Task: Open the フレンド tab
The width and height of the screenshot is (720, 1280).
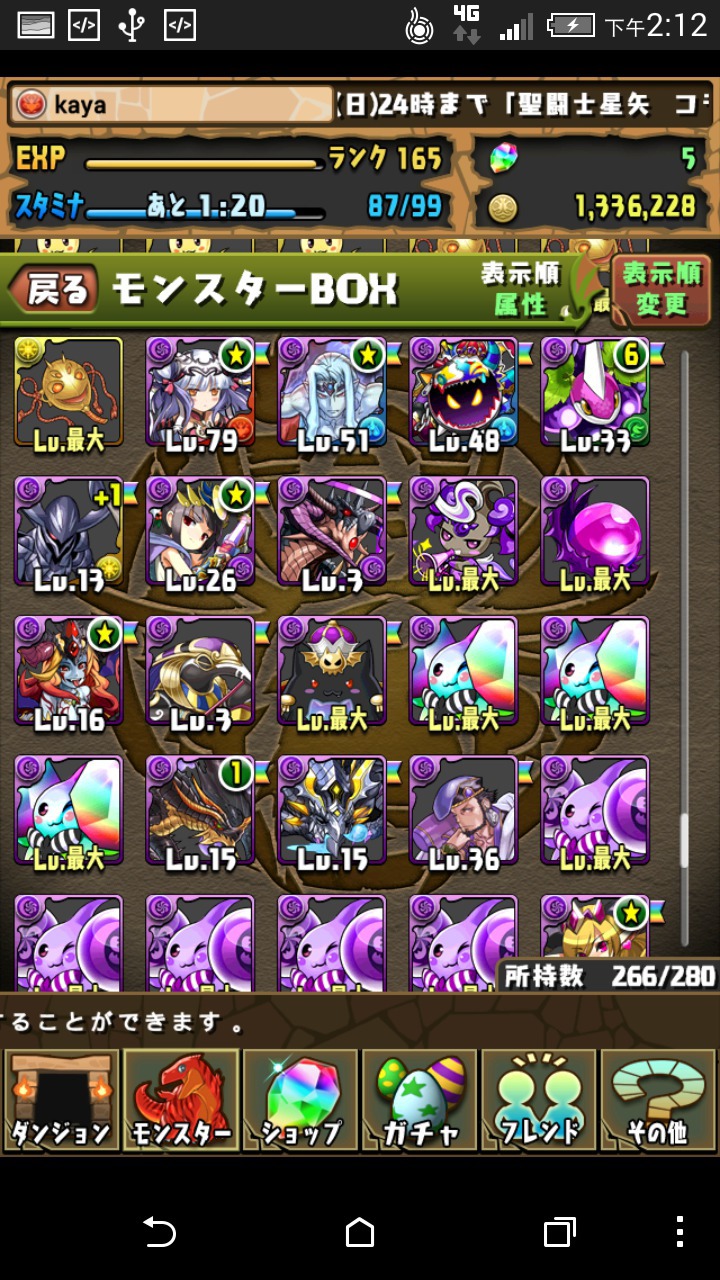Action: pyautogui.click(x=538, y=1100)
